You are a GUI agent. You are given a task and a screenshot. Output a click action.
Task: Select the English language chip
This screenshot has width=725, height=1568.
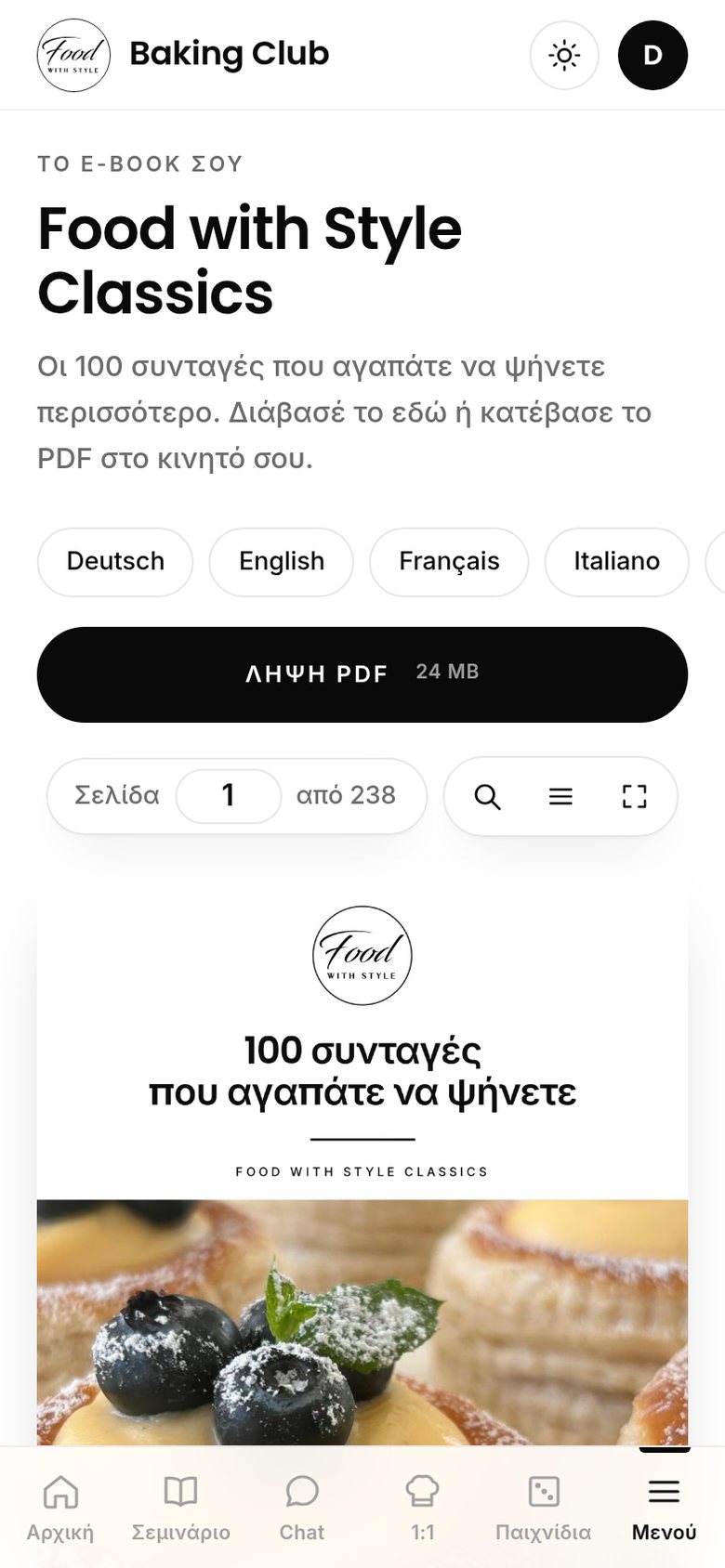click(x=282, y=561)
